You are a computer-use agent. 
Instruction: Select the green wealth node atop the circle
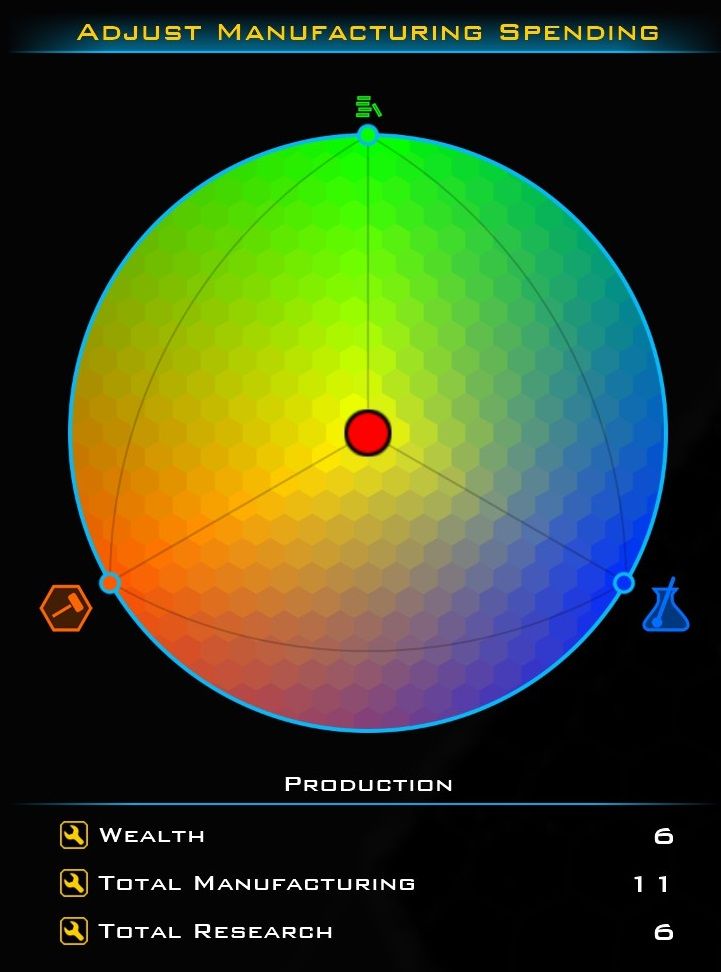pos(368,135)
